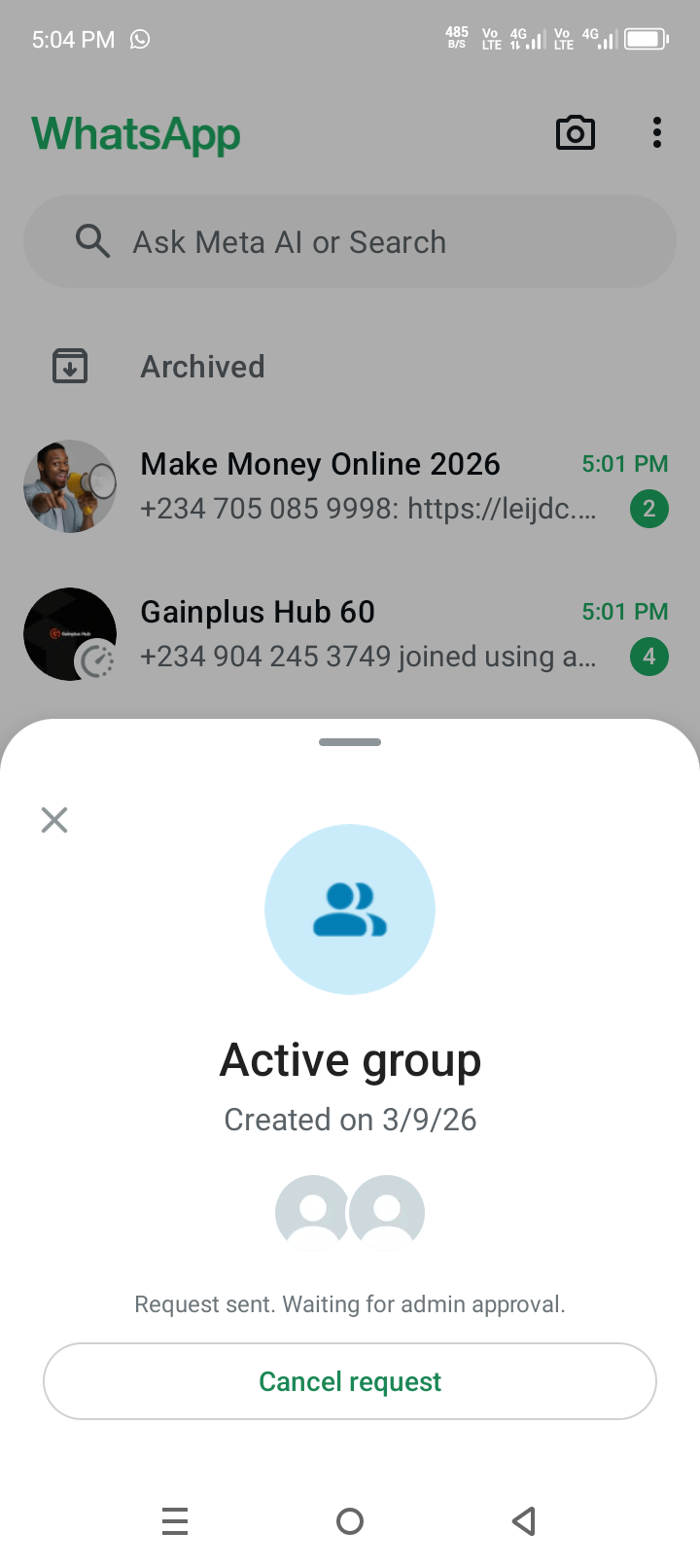
Task: Go back with the system back button
Action: click(524, 1520)
